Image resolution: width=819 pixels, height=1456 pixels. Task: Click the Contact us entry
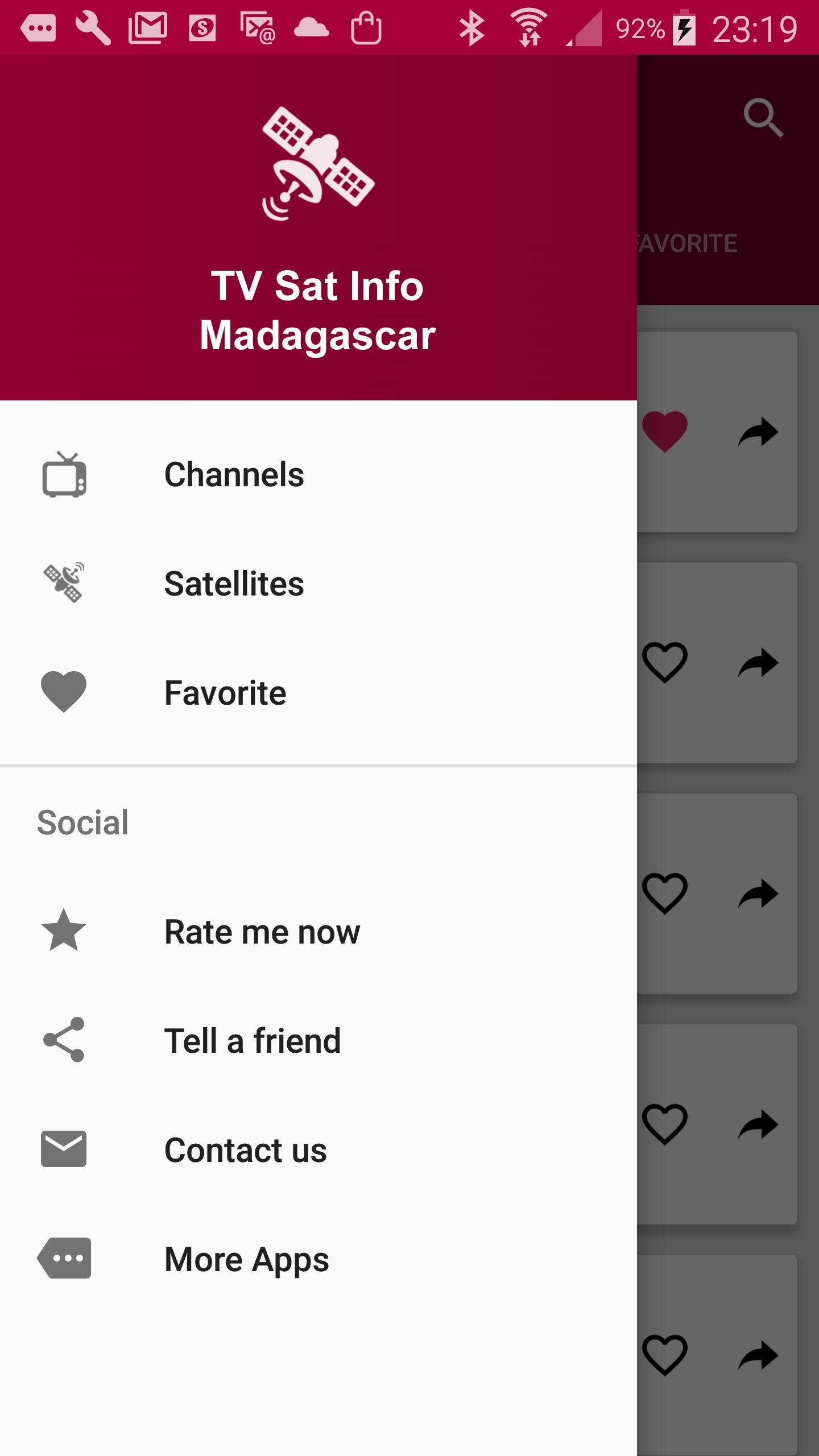[x=245, y=1149]
